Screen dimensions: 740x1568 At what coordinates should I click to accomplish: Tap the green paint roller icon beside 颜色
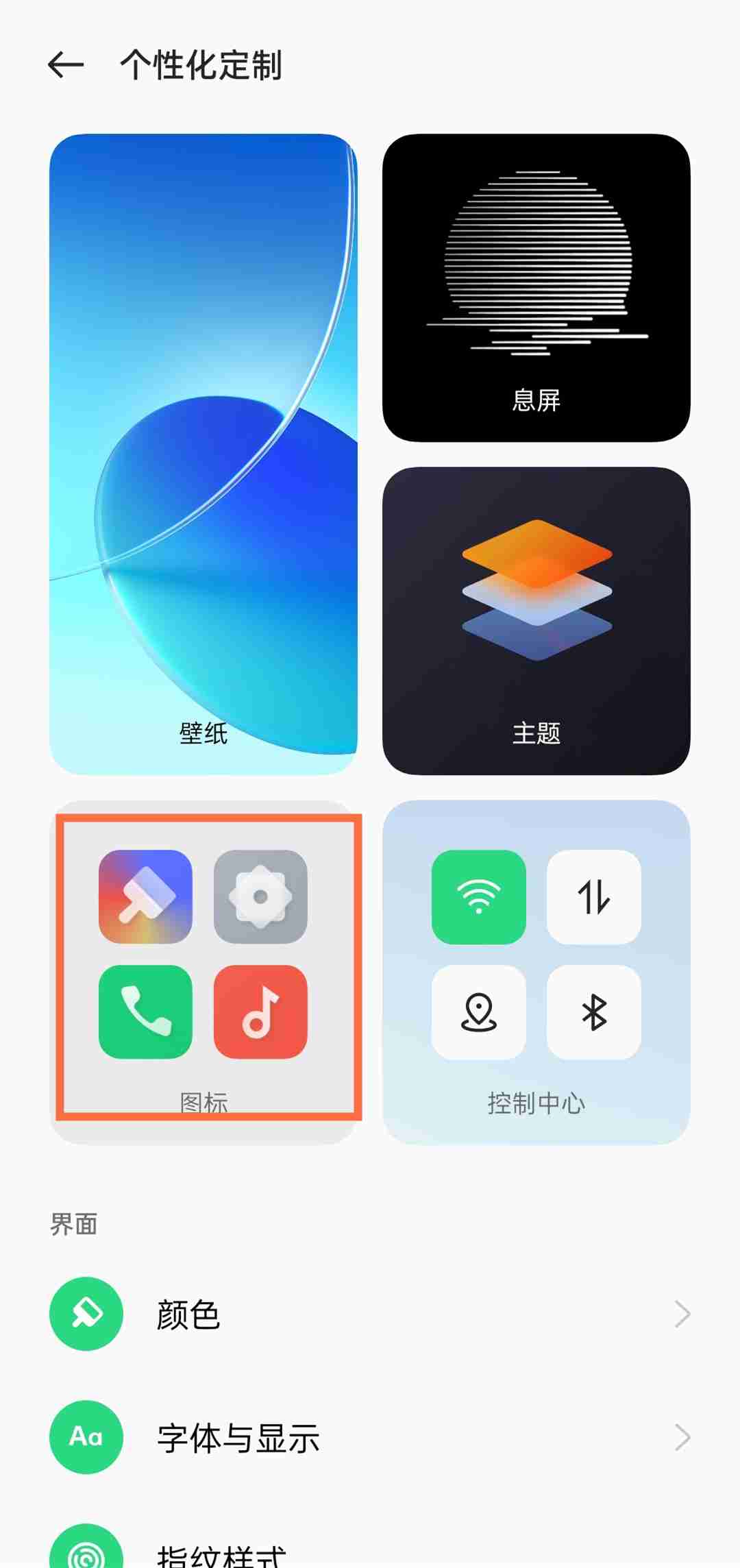[x=86, y=1313]
